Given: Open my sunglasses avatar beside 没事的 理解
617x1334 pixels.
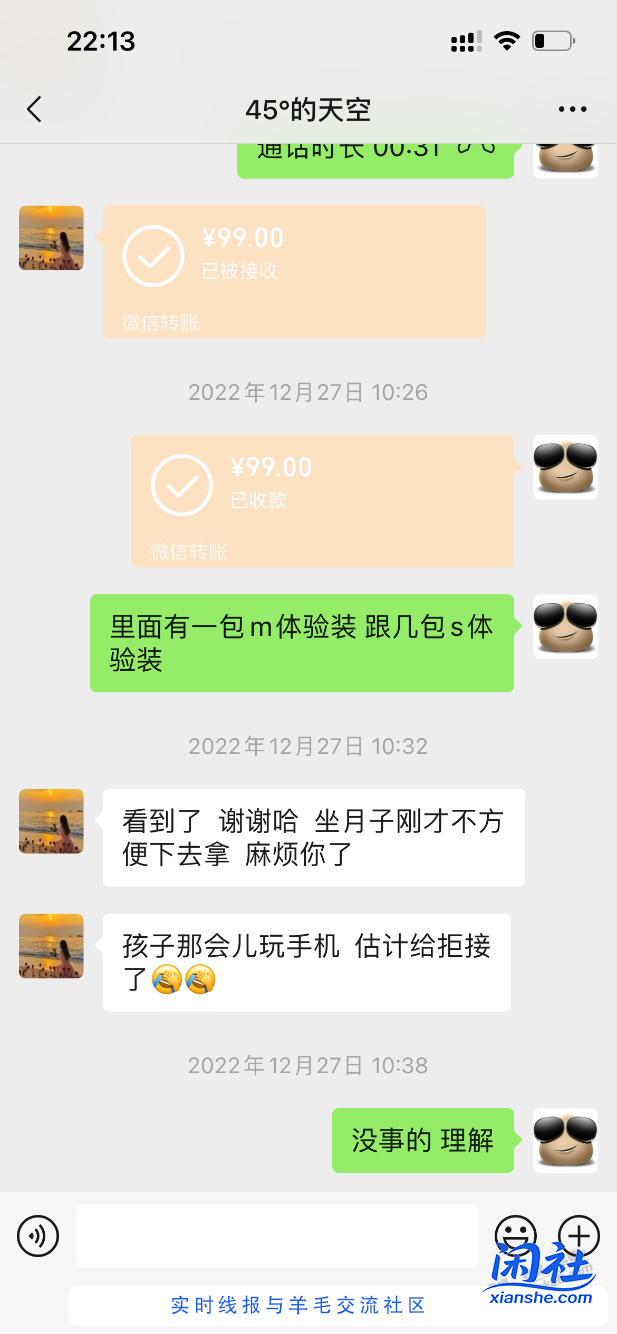Looking at the screenshot, I should [565, 1140].
